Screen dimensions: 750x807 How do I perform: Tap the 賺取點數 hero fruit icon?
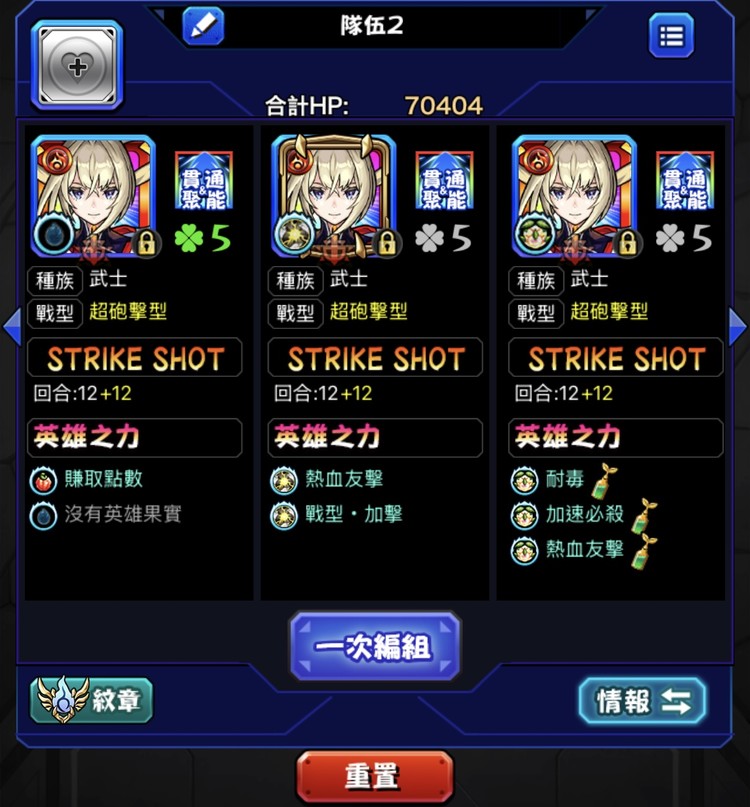pos(43,480)
